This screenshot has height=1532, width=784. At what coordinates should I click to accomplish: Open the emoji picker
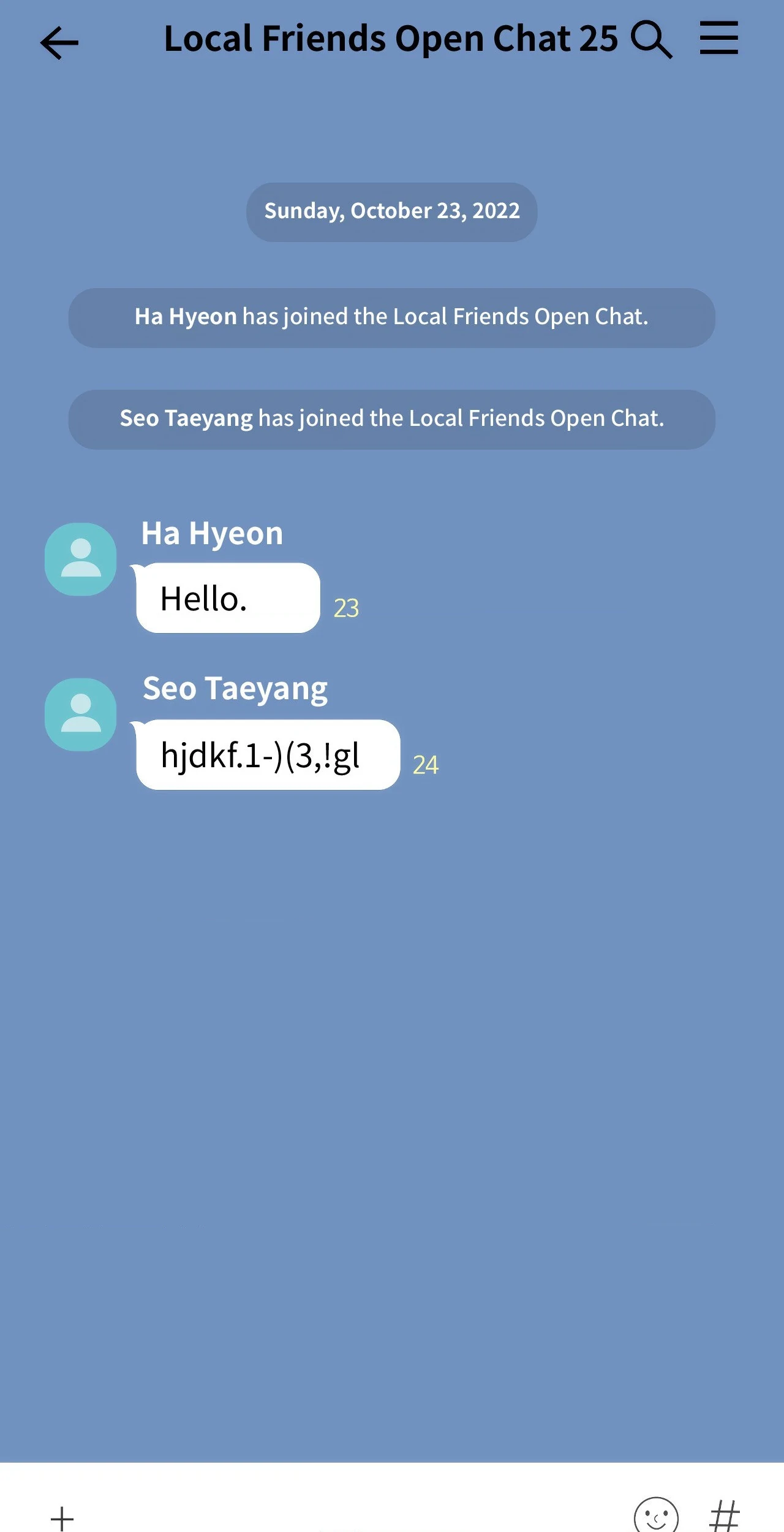click(656, 1516)
